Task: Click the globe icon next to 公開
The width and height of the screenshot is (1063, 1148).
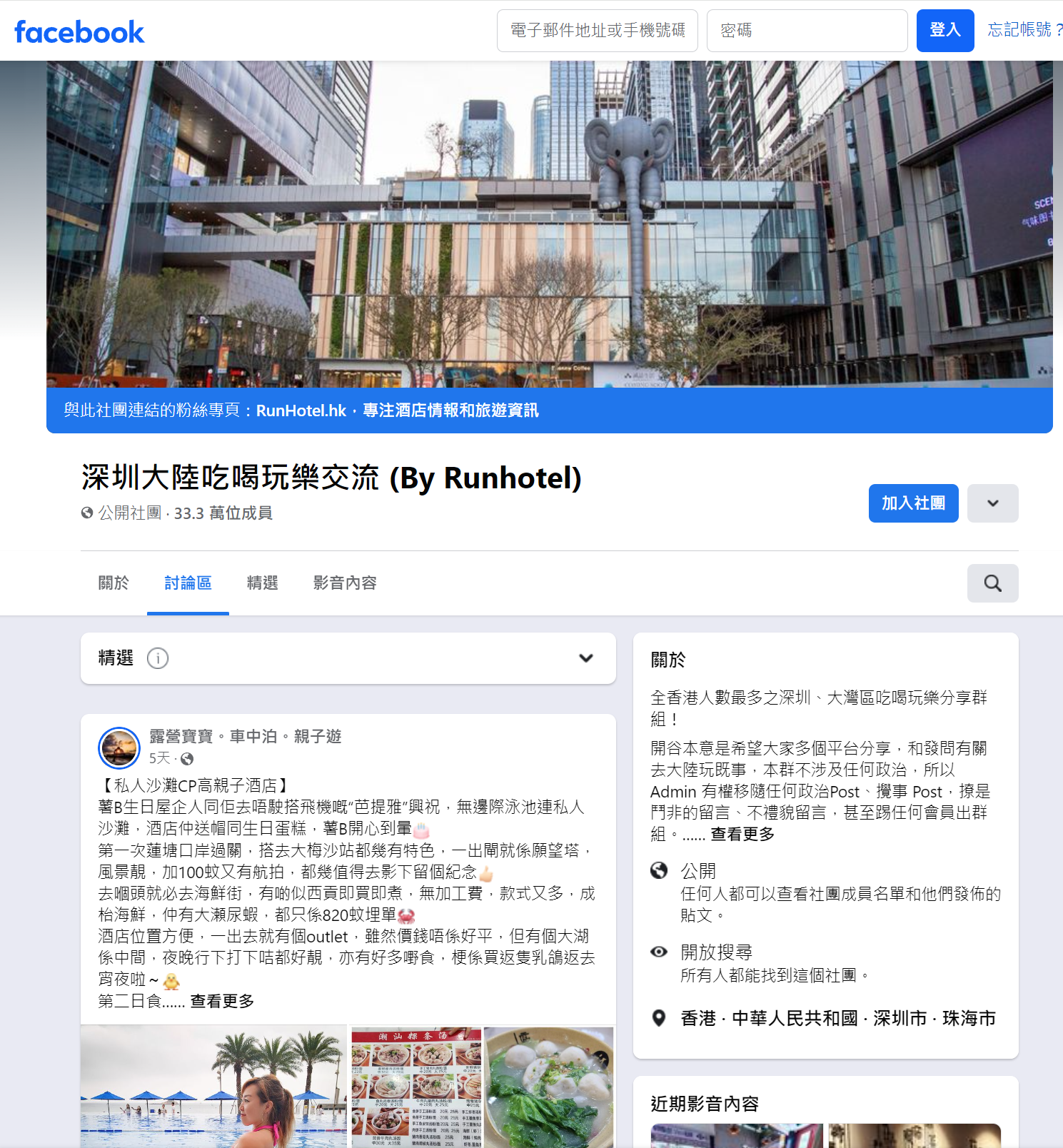Action: (x=659, y=870)
